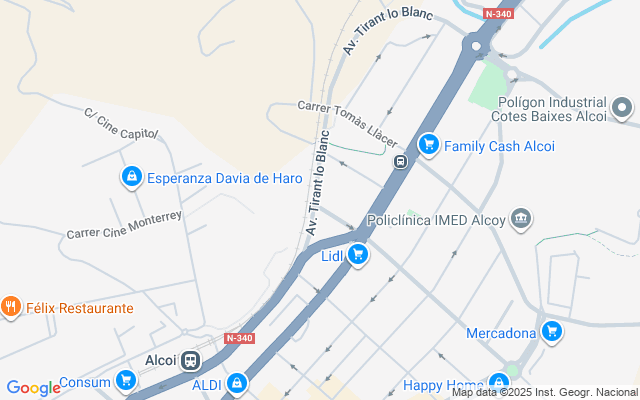Screen dimensions: 640x400
Task: Select the Esperanza Davia de Haro pin
Action: pos(131,178)
